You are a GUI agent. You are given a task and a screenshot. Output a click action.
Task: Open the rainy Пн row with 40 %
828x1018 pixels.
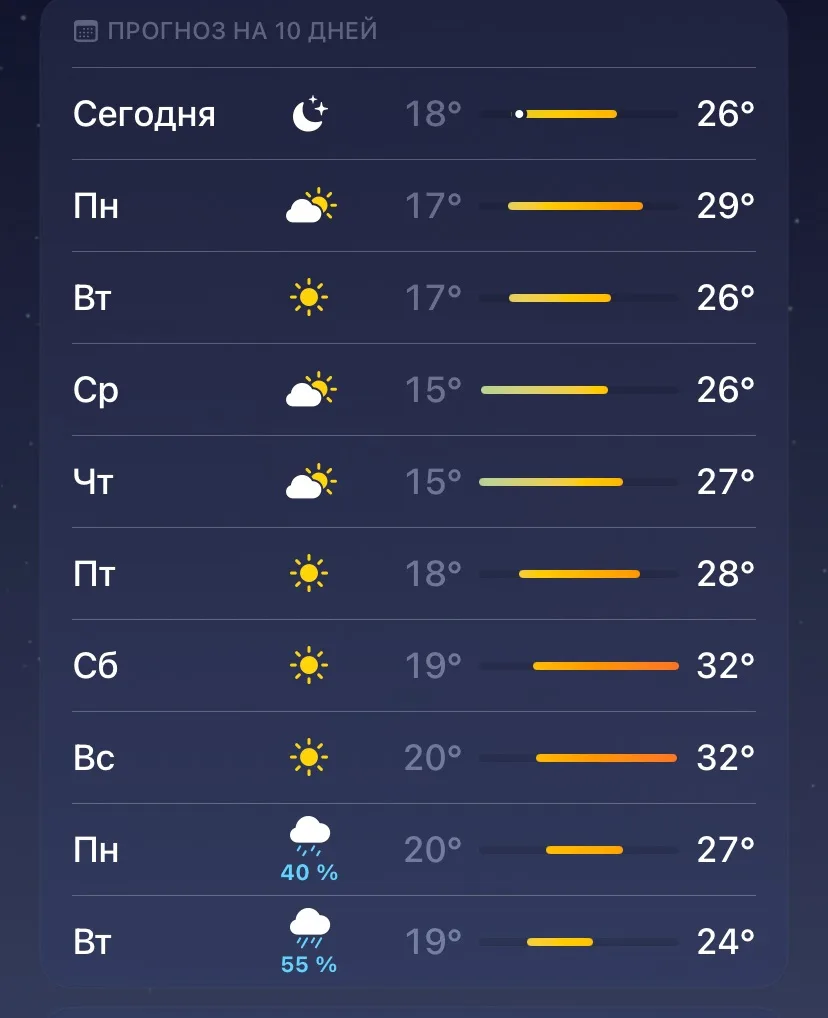click(414, 850)
